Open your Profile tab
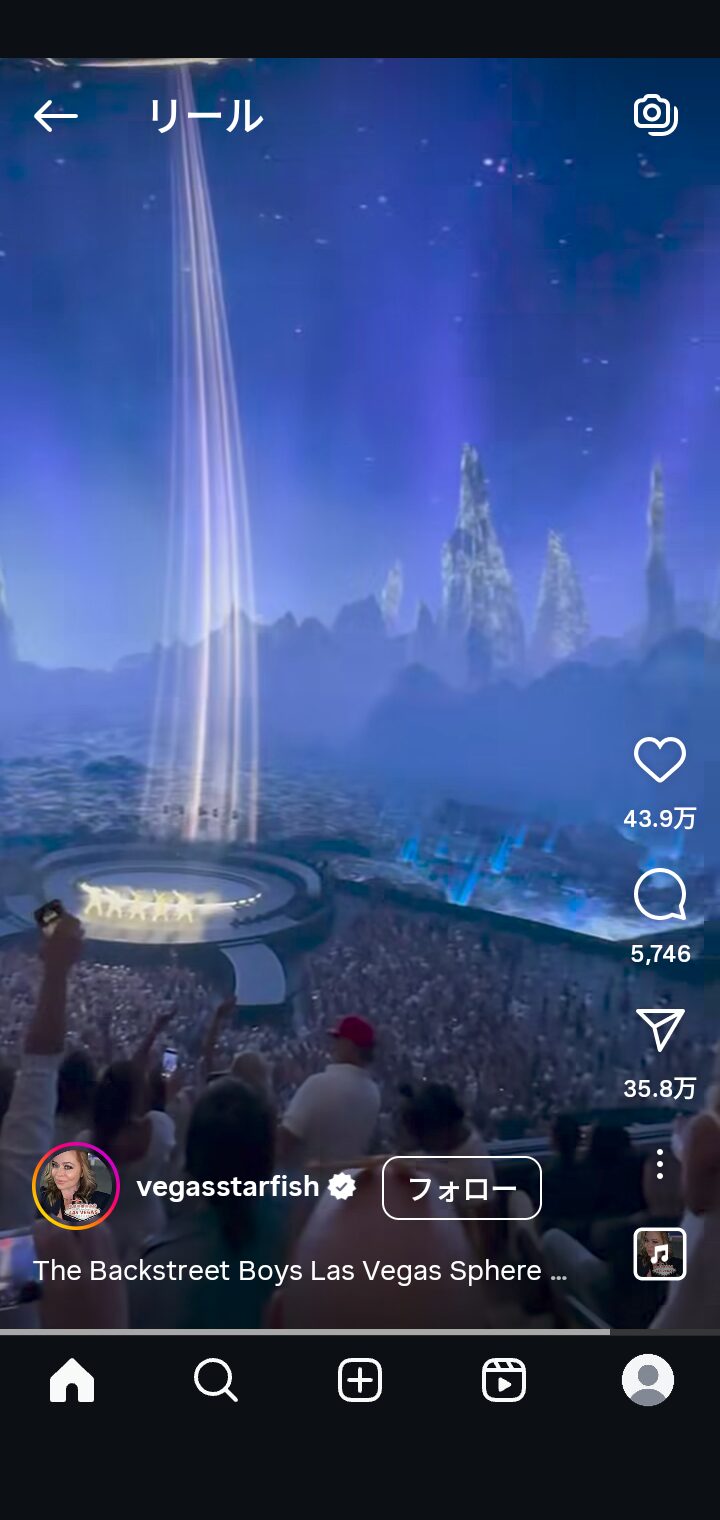 click(x=648, y=1381)
